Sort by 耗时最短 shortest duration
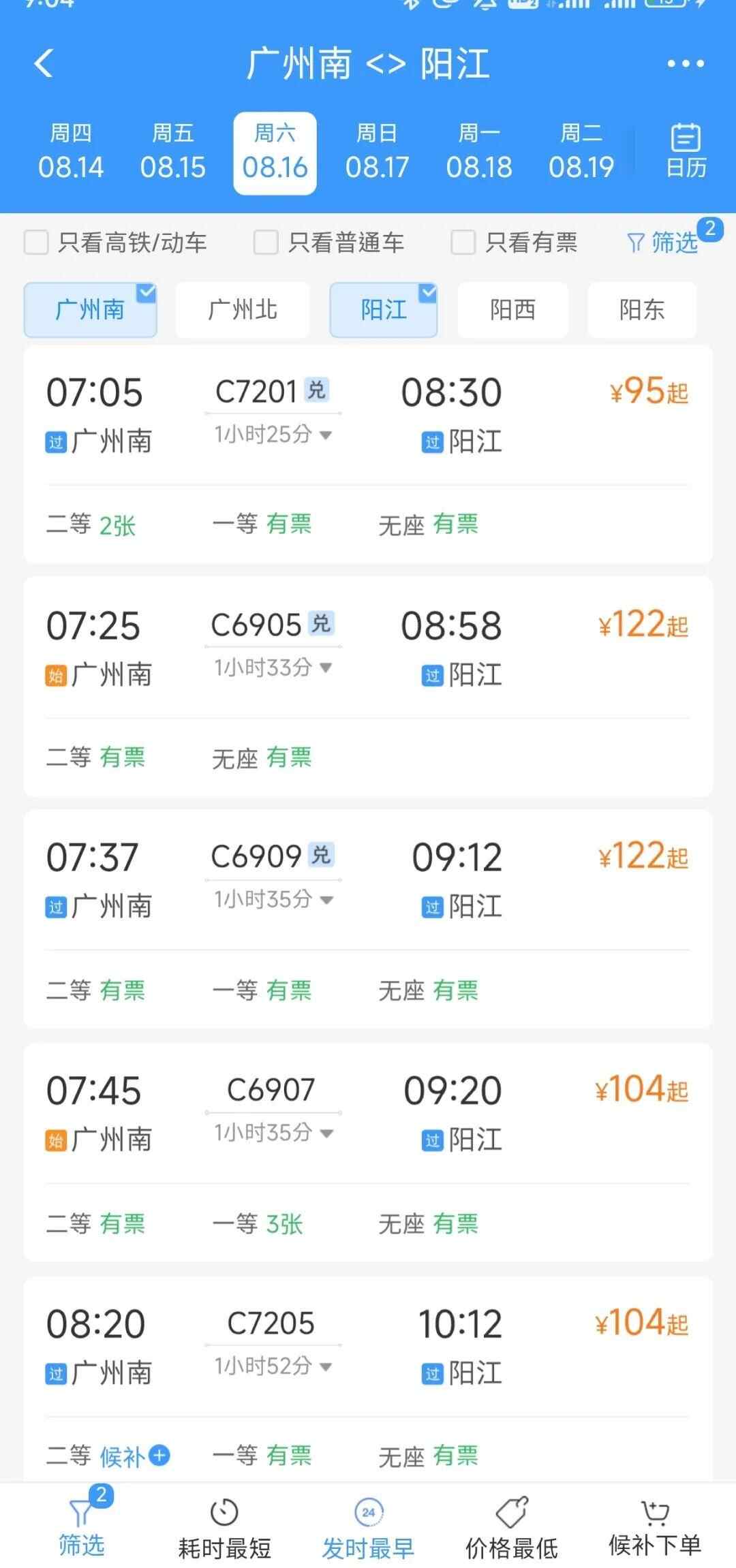The width and height of the screenshot is (736, 1568). tap(224, 1531)
